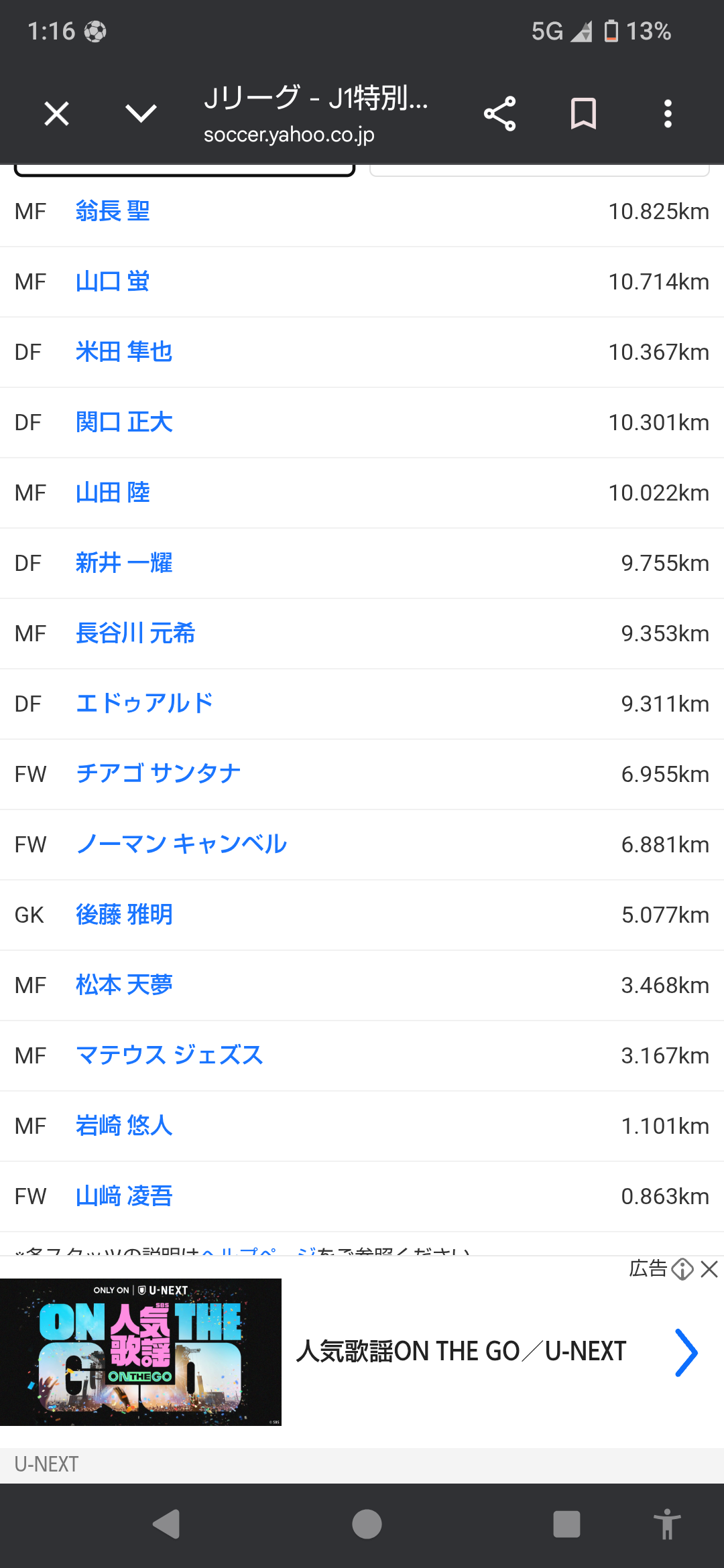View 山口 蛍's player page

pyautogui.click(x=113, y=282)
